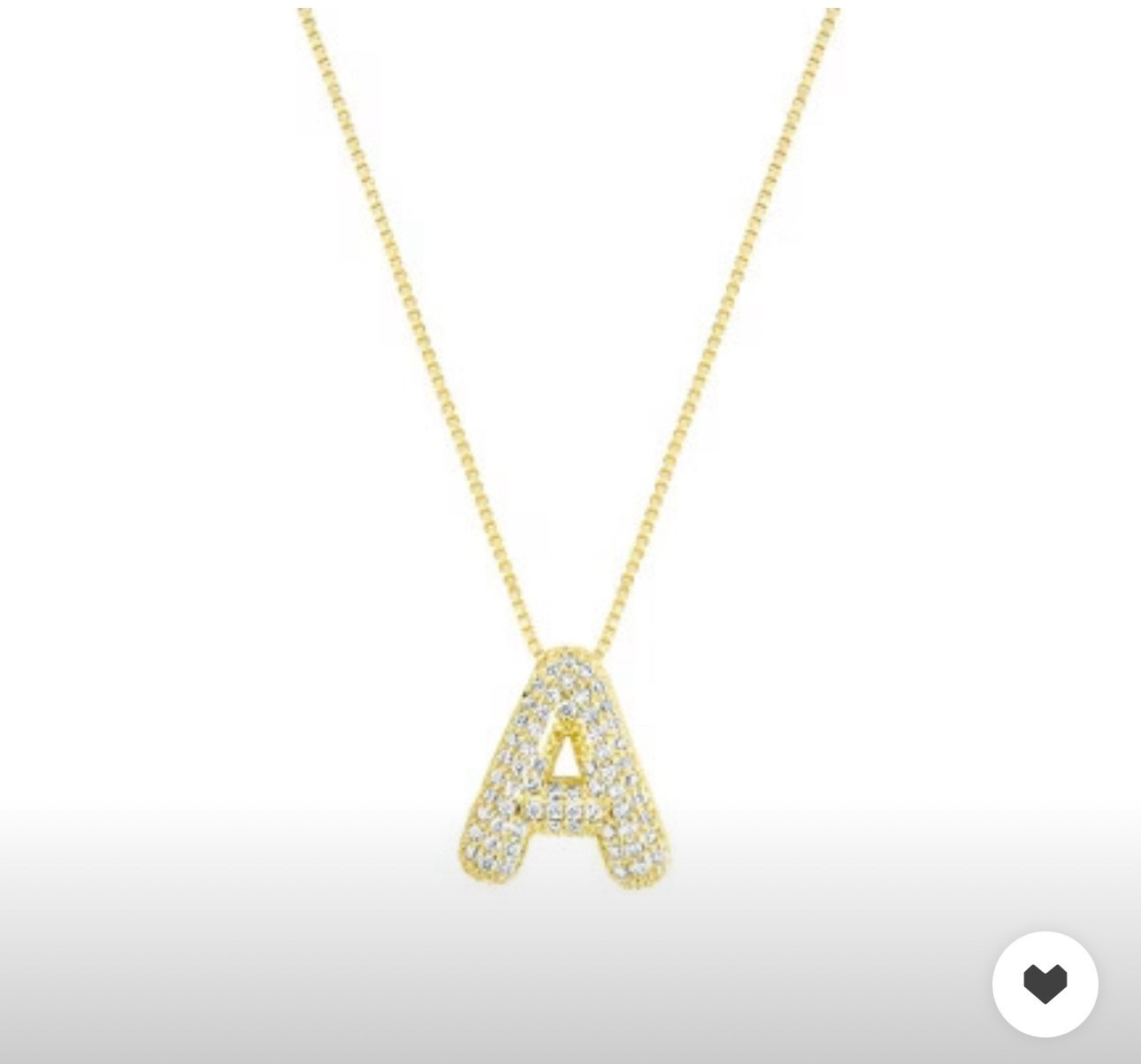Image resolution: width=1141 pixels, height=1064 pixels.
Task: Save this necklace with the heart button
Action: [x=1045, y=984]
